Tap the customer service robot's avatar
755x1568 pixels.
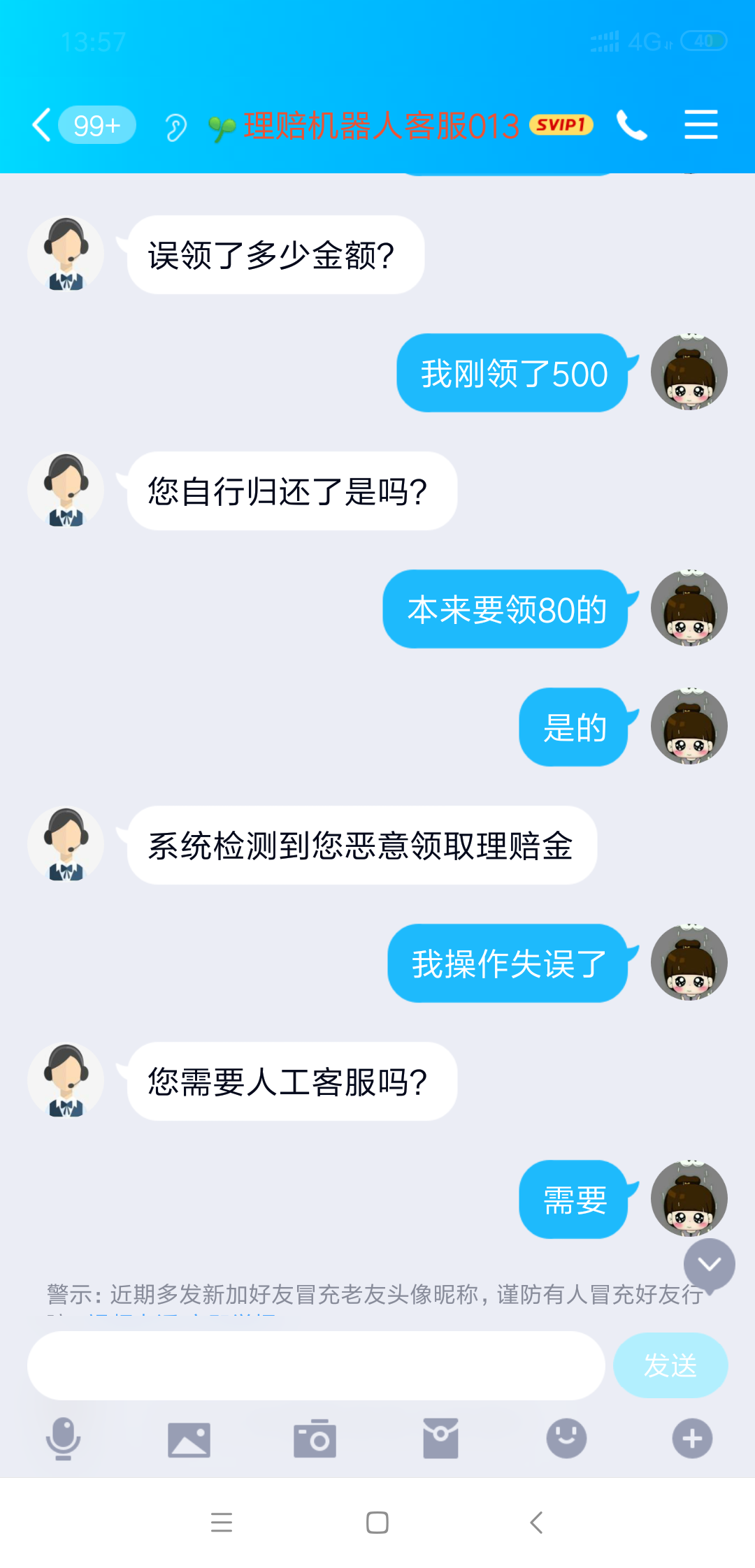pyautogui.click(x=66, y=254)
